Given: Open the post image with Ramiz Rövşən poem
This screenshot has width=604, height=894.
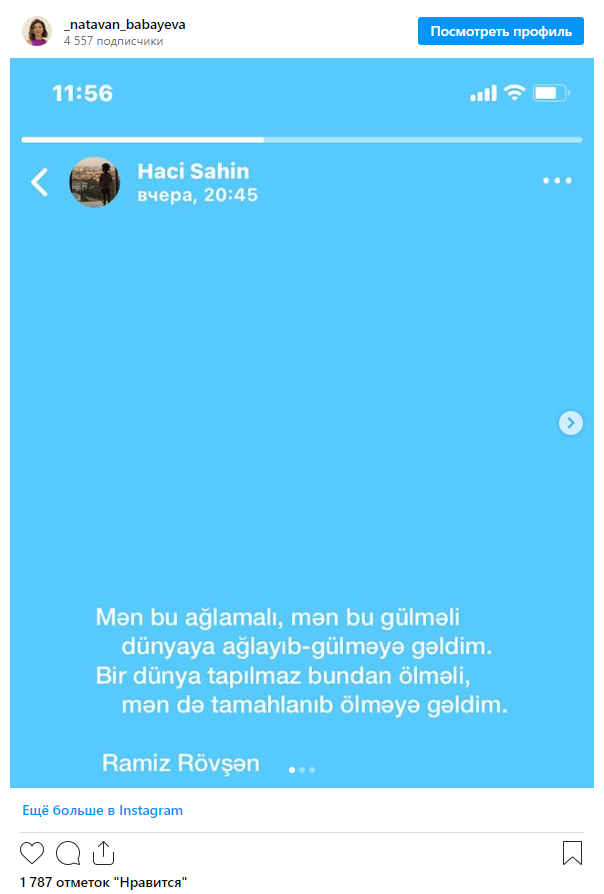Looking at the screenshot, I should tap(300, 450).
